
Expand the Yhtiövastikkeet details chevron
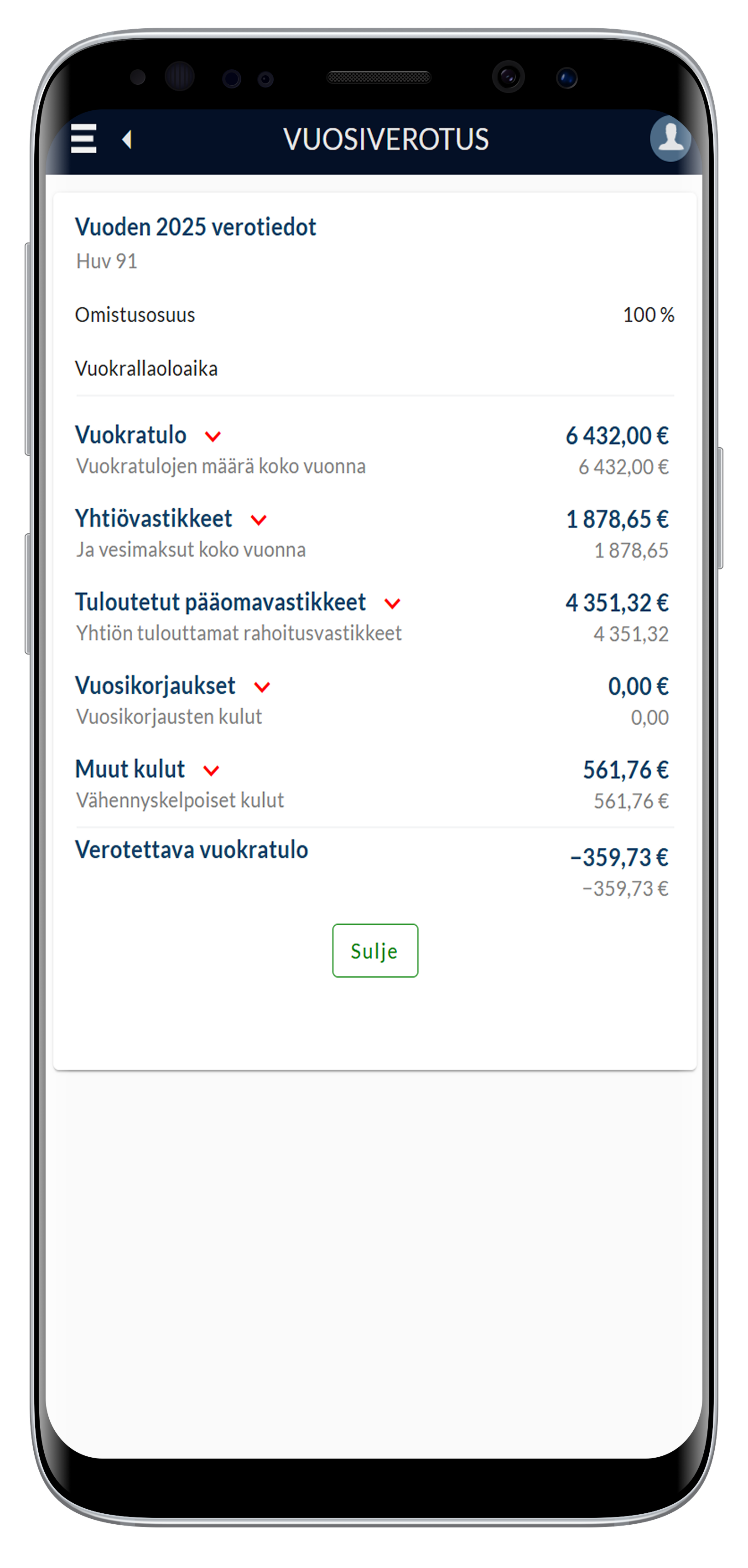click(x=260, y=519)
